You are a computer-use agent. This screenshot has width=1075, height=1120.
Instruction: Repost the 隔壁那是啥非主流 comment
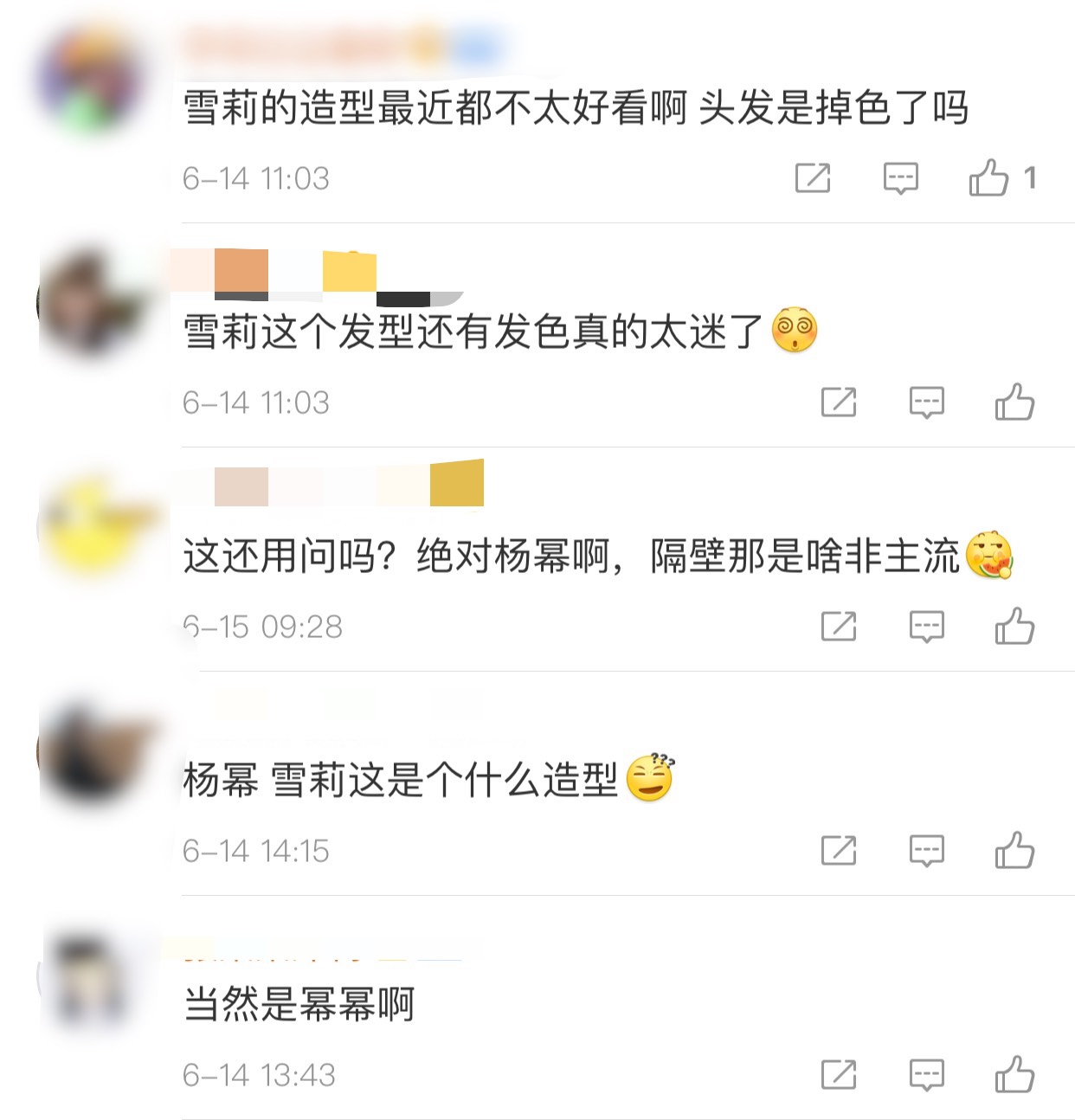tap(838, 627)
